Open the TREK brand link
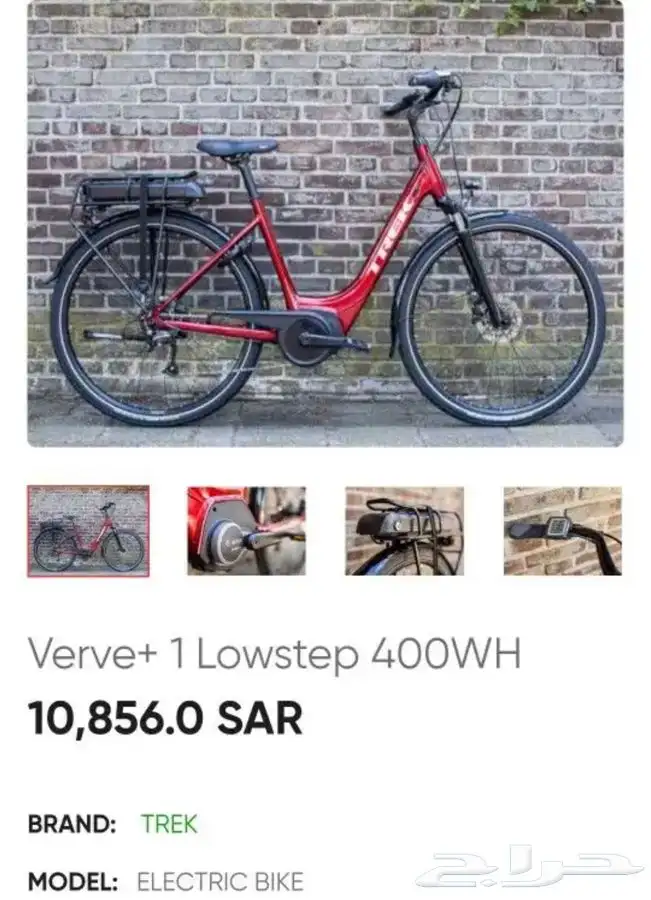 tap(169, 825)
